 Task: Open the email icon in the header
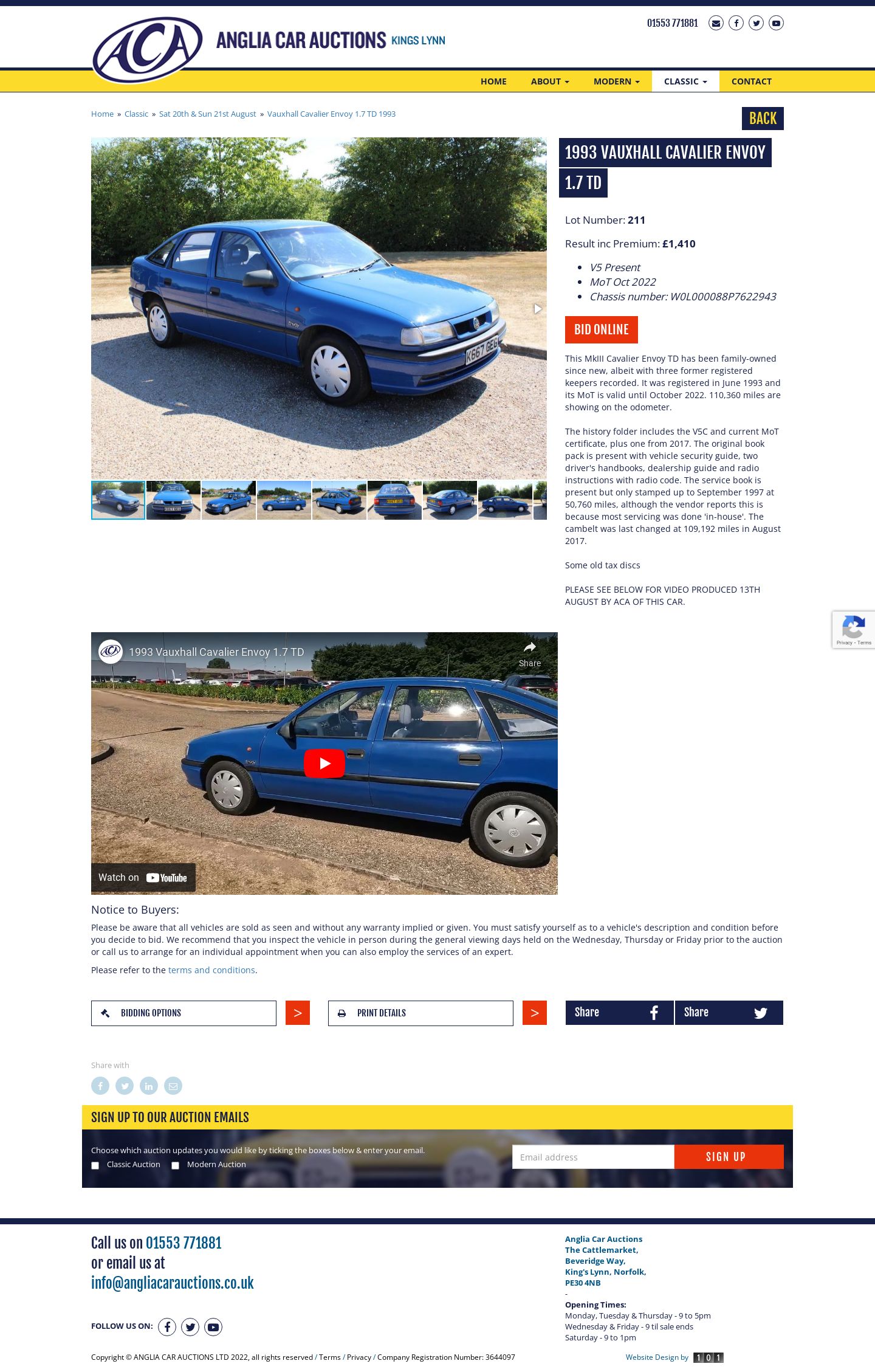pos(716,23)
